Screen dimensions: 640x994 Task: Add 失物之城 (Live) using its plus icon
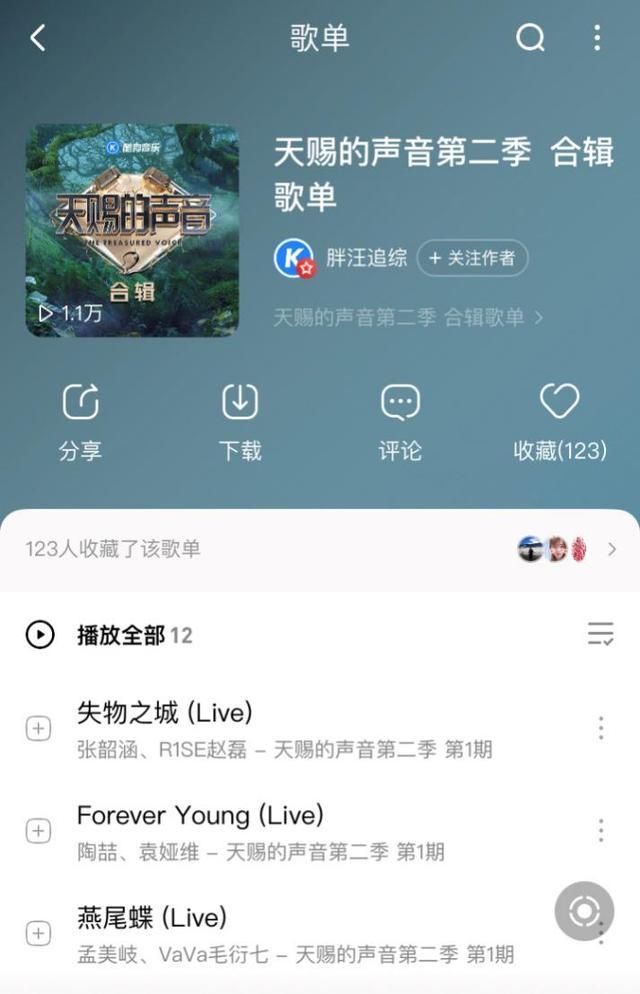click(38, 729)
